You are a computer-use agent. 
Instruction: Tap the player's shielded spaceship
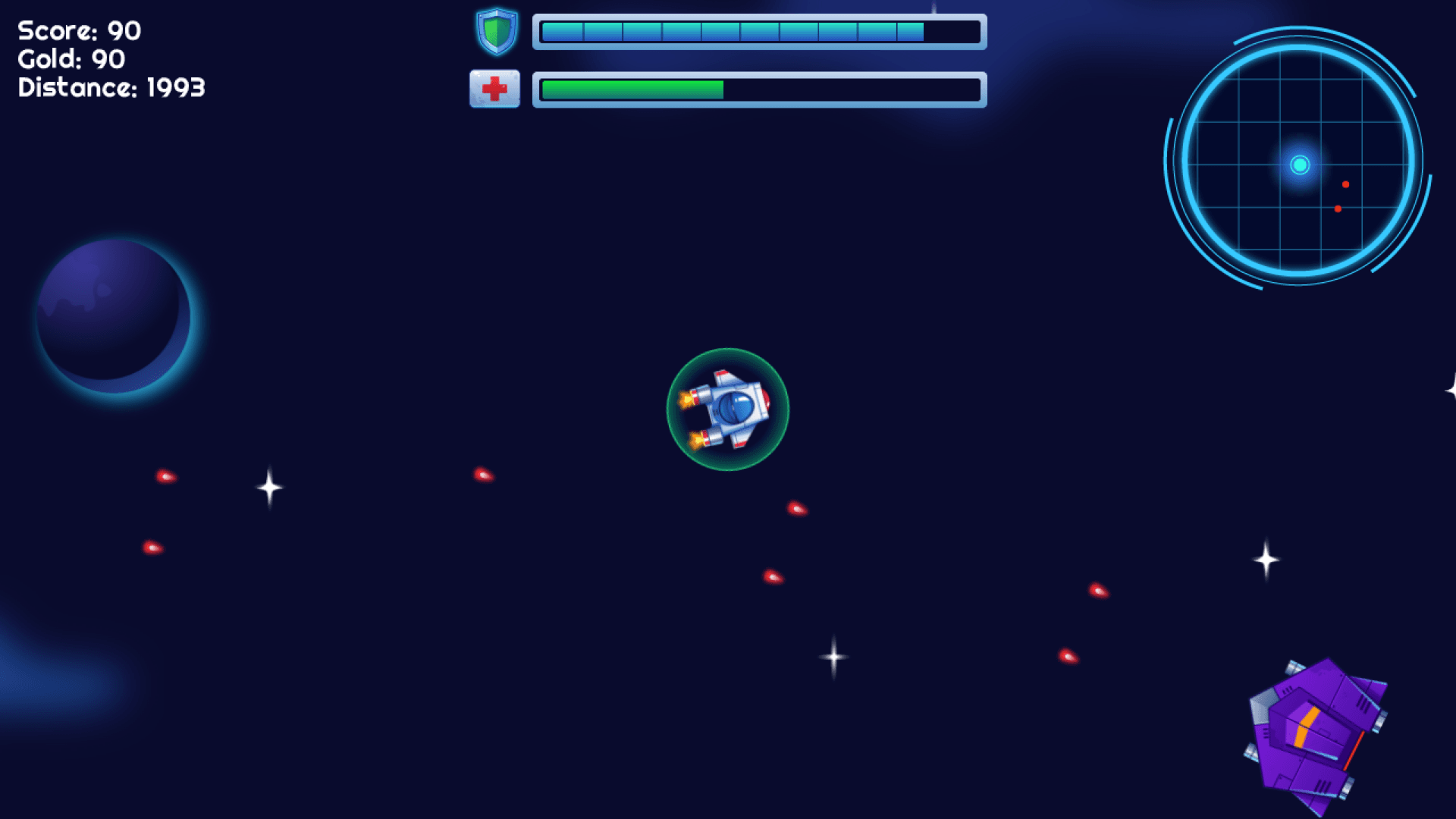pos(728,409)
